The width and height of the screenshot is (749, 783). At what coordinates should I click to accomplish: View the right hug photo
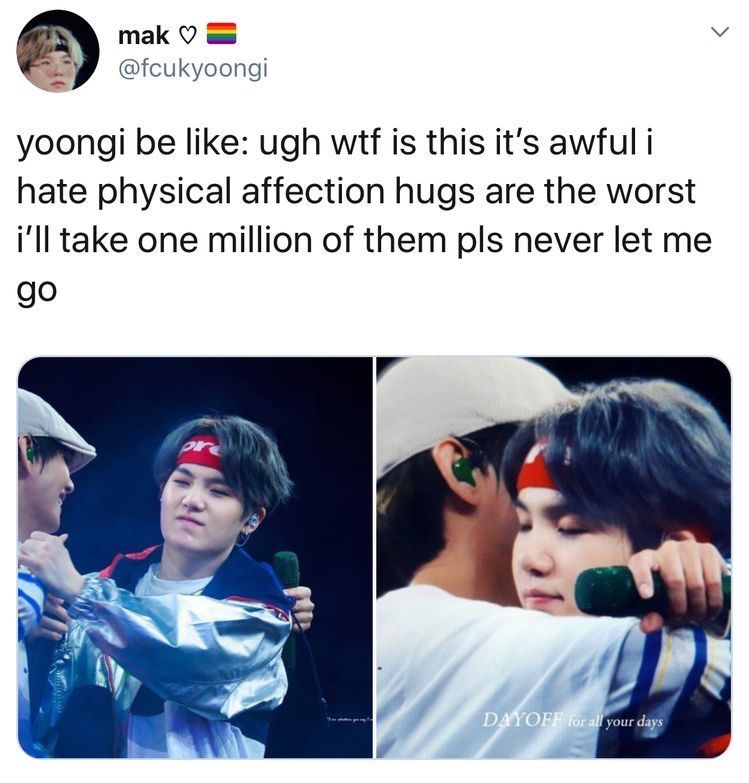[553, 557]
